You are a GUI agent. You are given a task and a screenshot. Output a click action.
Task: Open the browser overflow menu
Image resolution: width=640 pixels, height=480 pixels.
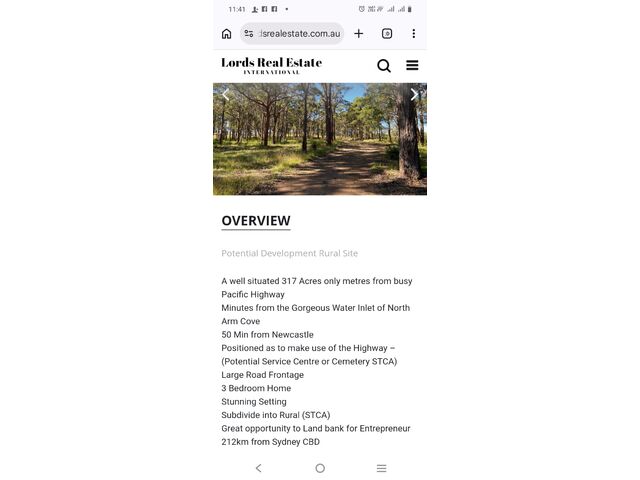413,34
